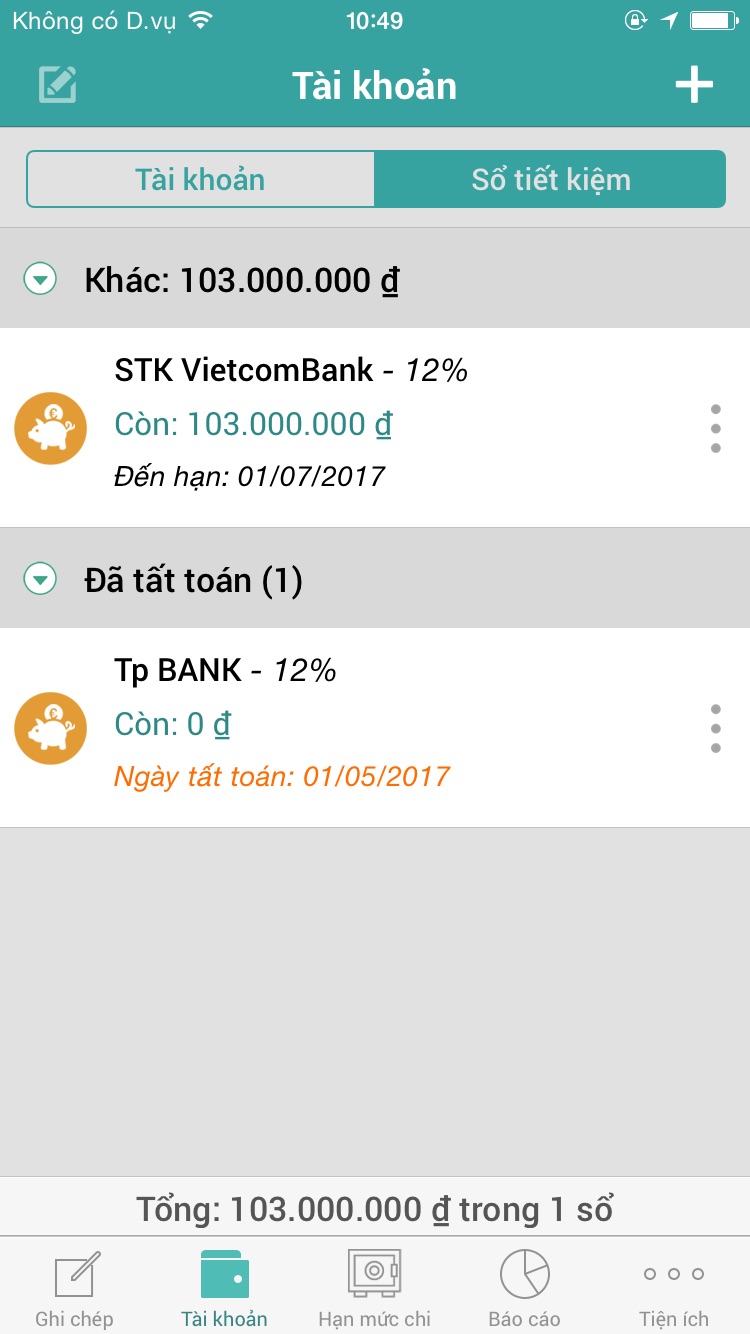Open more options for Tp BANK
The image size is (750, 1334).
(x=715, y=728)
